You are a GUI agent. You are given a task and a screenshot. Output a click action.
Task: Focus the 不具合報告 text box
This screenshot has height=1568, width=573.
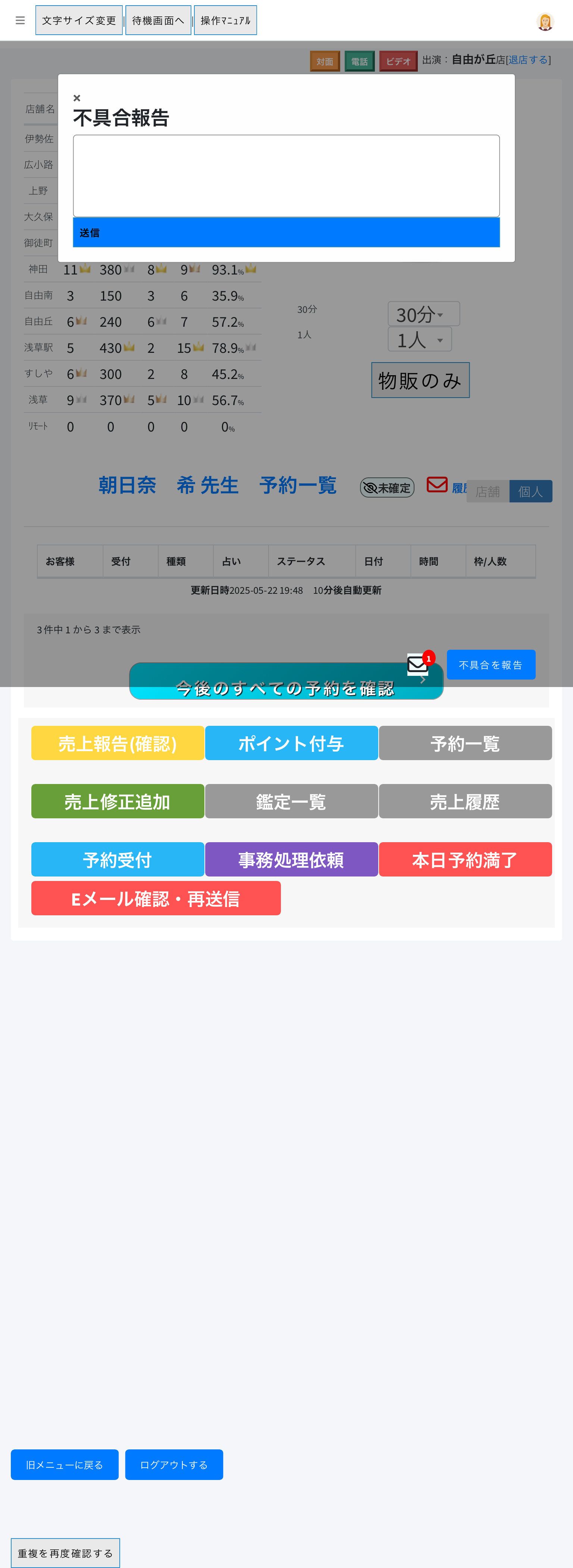coord(286,175)
